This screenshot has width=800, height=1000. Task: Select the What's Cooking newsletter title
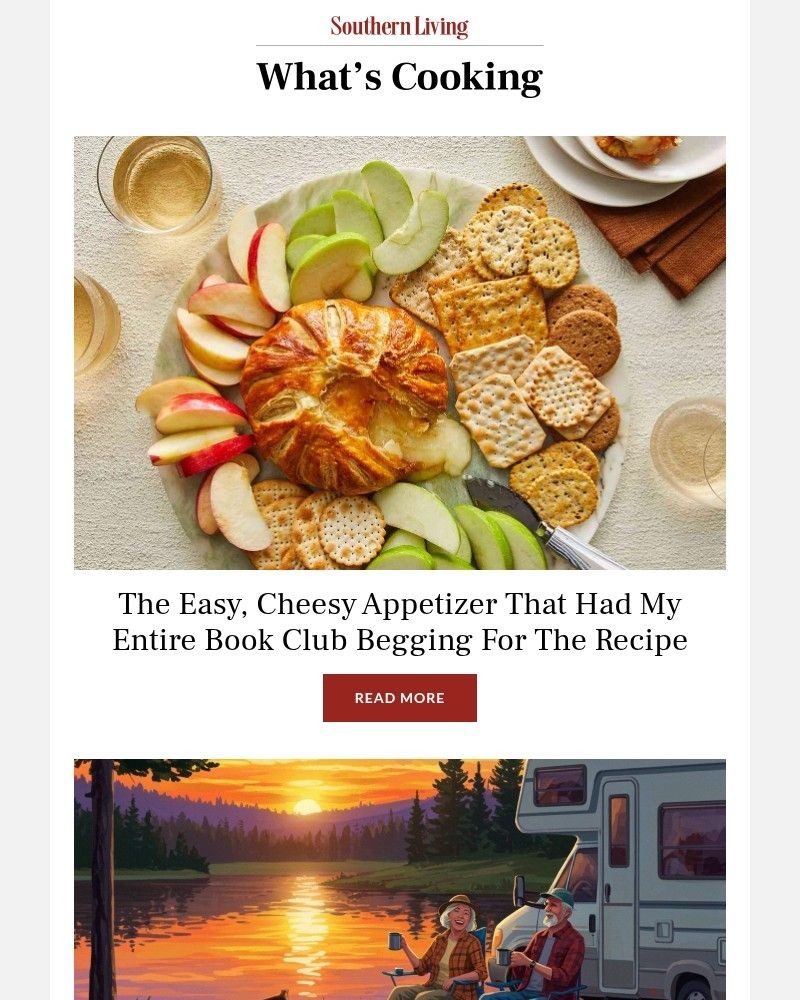tap(399, 76)
